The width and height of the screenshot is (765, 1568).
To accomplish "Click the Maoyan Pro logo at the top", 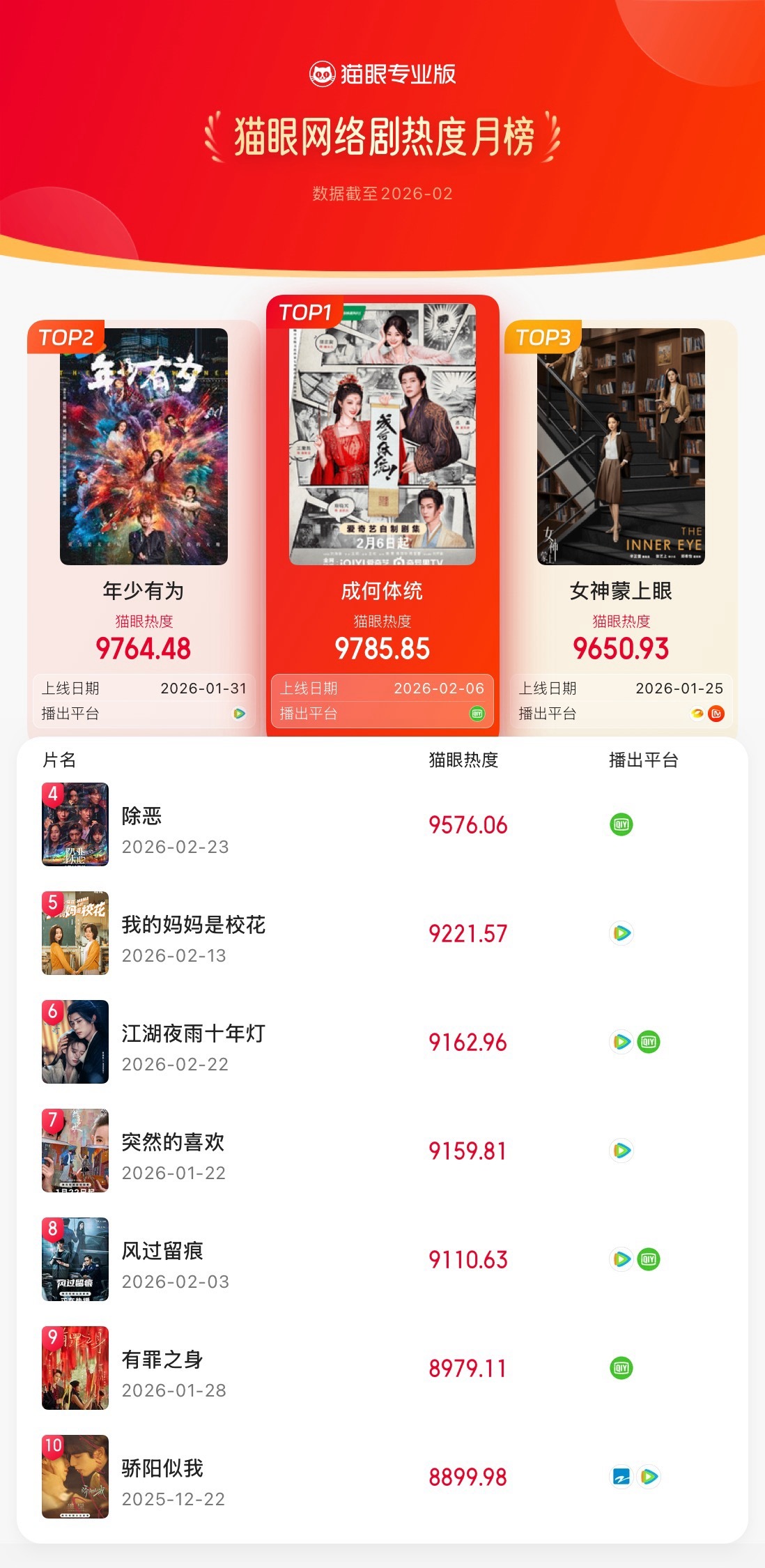I will 382,75.
